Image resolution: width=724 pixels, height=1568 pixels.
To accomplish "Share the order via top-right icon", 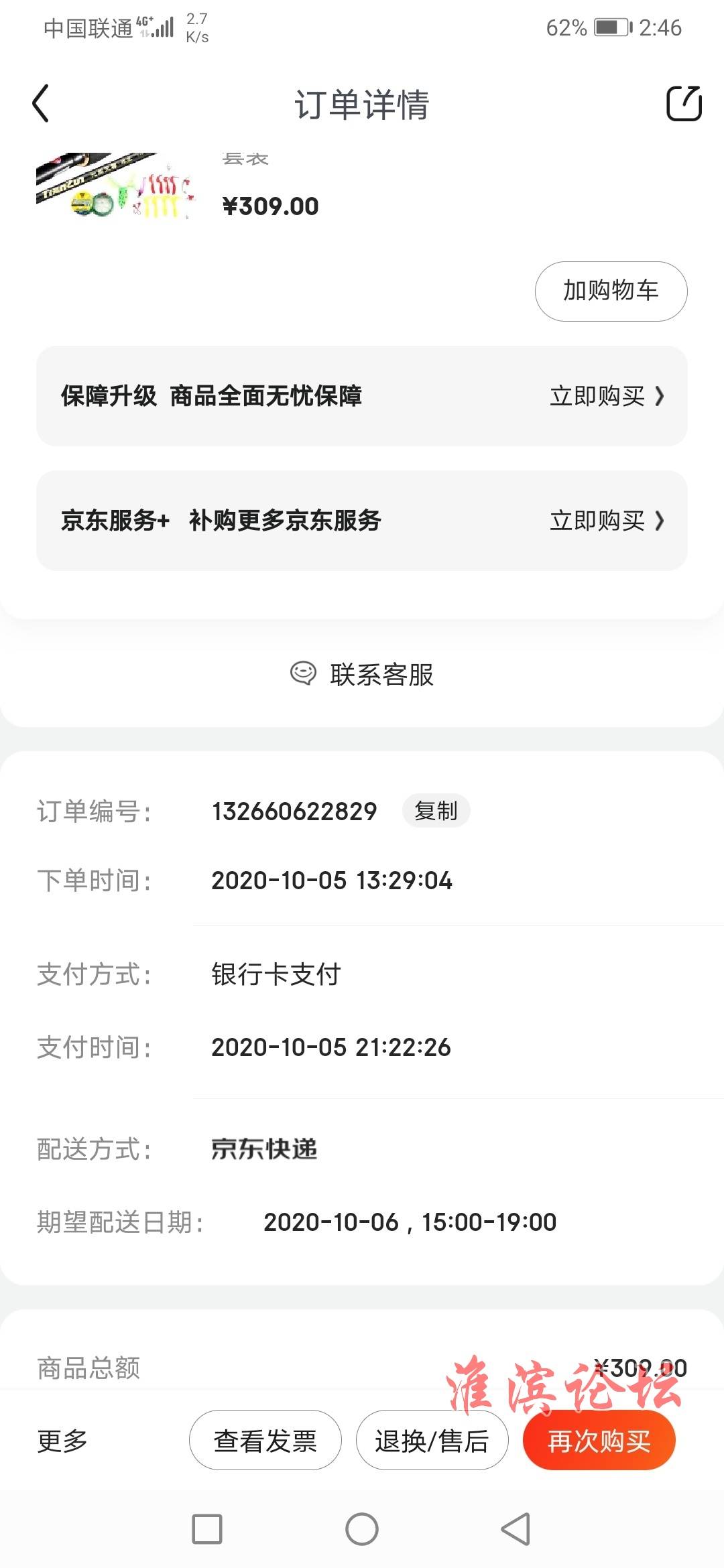I will (684, 103).
